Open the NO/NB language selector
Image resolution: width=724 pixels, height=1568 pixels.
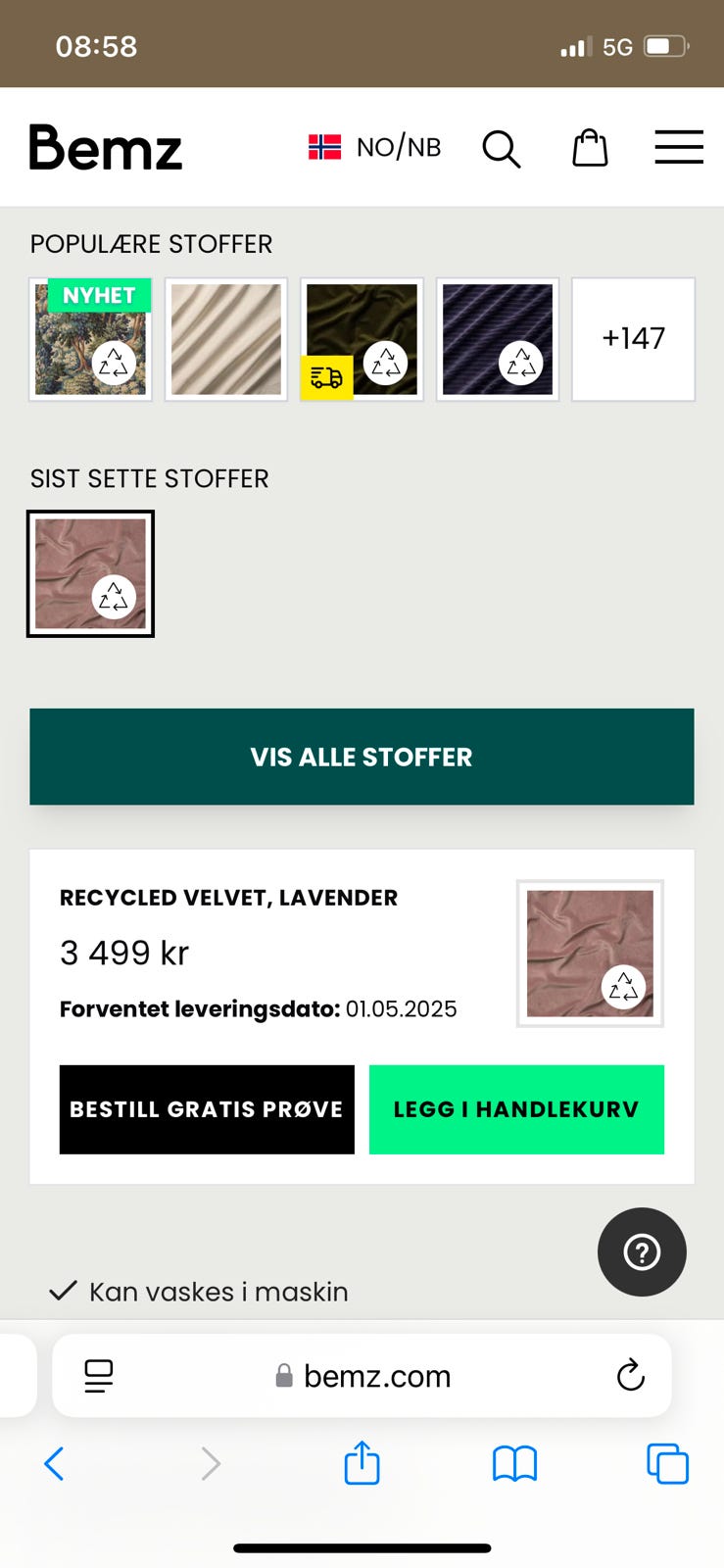coord(373,147)
